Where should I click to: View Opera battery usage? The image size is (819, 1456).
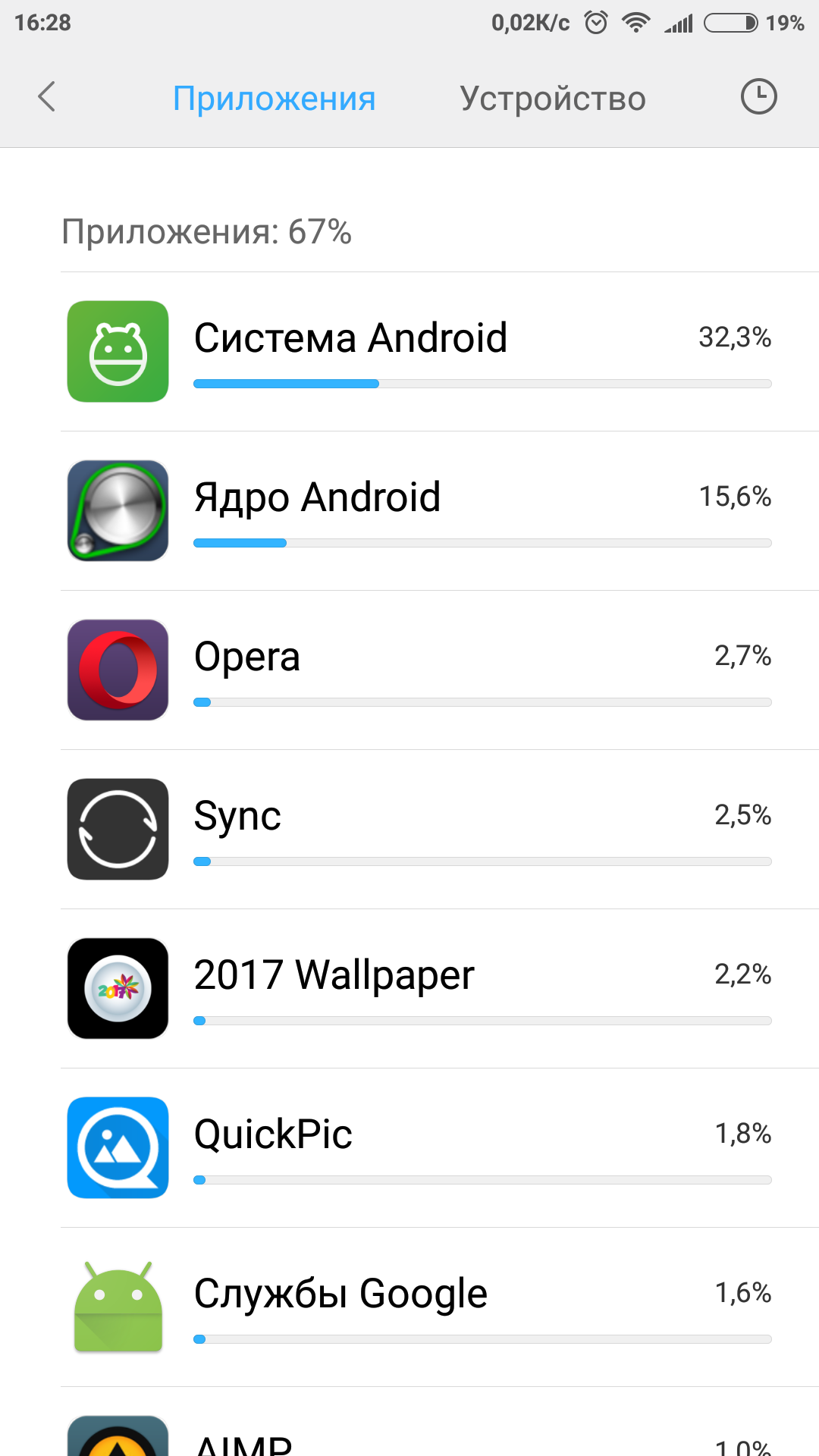click(440, 670)
